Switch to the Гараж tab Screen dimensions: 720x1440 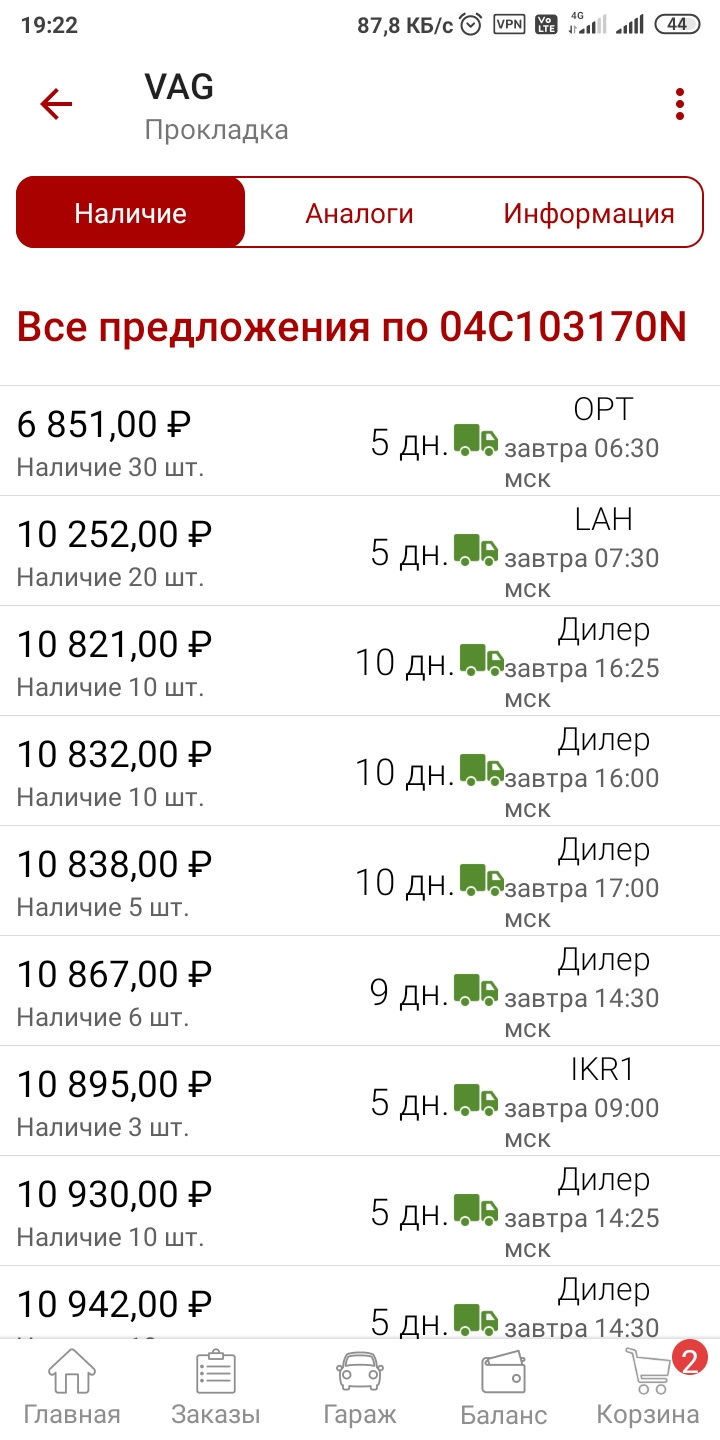pyautogui.click(x=360, y=1386)
